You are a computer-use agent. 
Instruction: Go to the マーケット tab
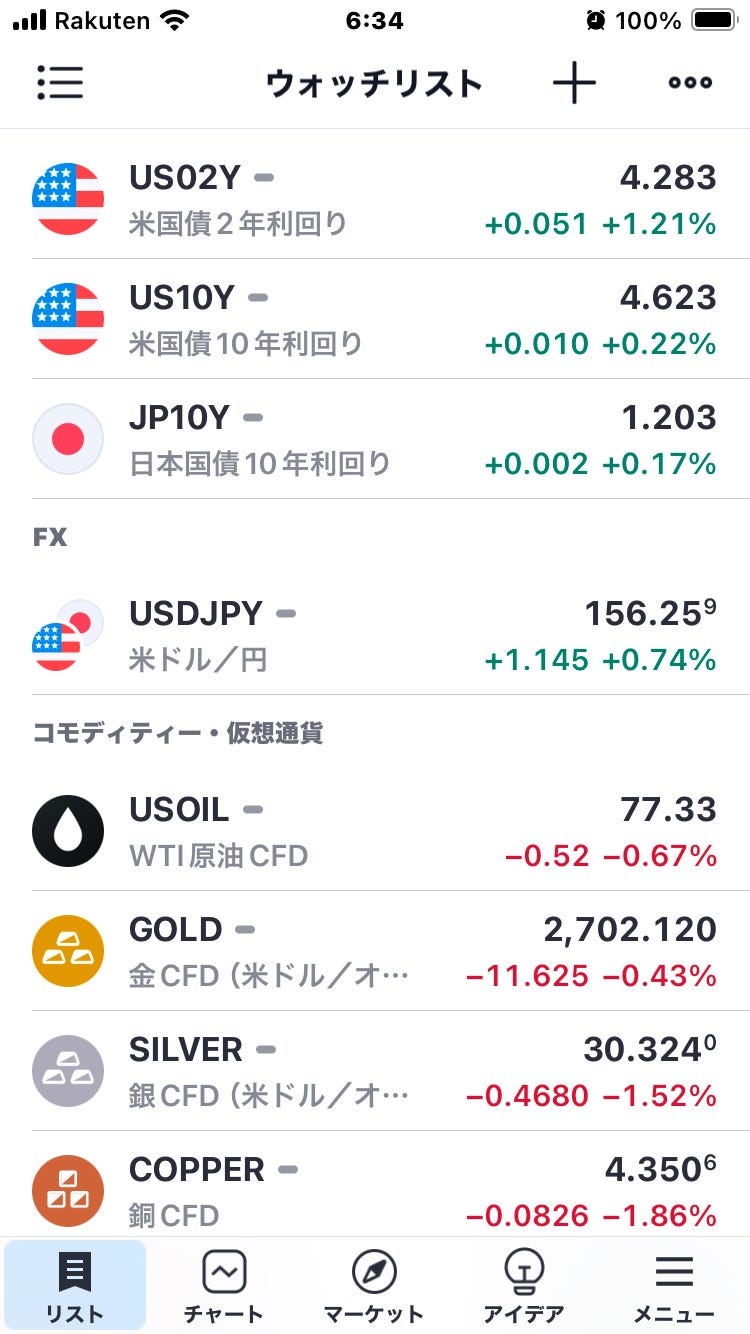click(374, 1286)
